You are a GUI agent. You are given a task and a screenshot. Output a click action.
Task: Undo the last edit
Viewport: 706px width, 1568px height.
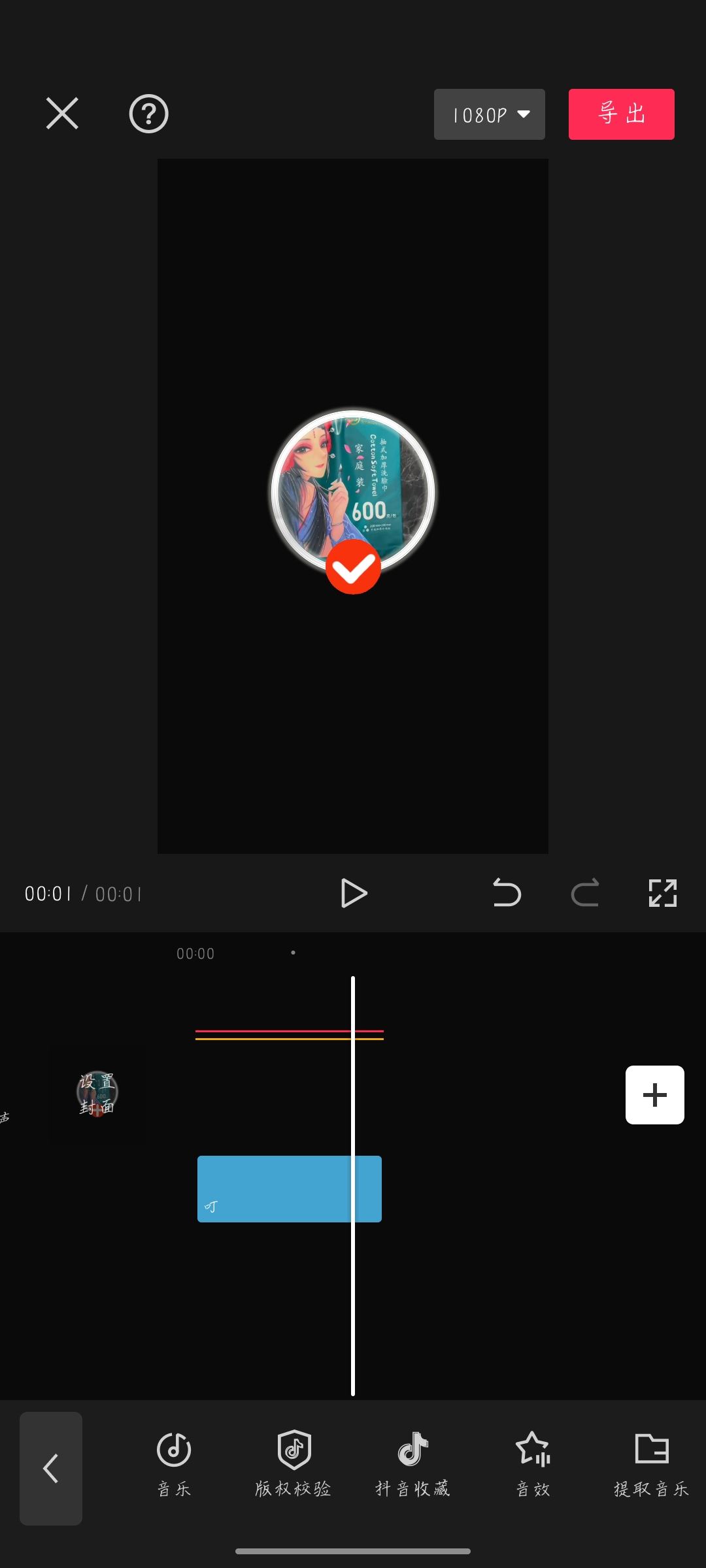[507, 893]
